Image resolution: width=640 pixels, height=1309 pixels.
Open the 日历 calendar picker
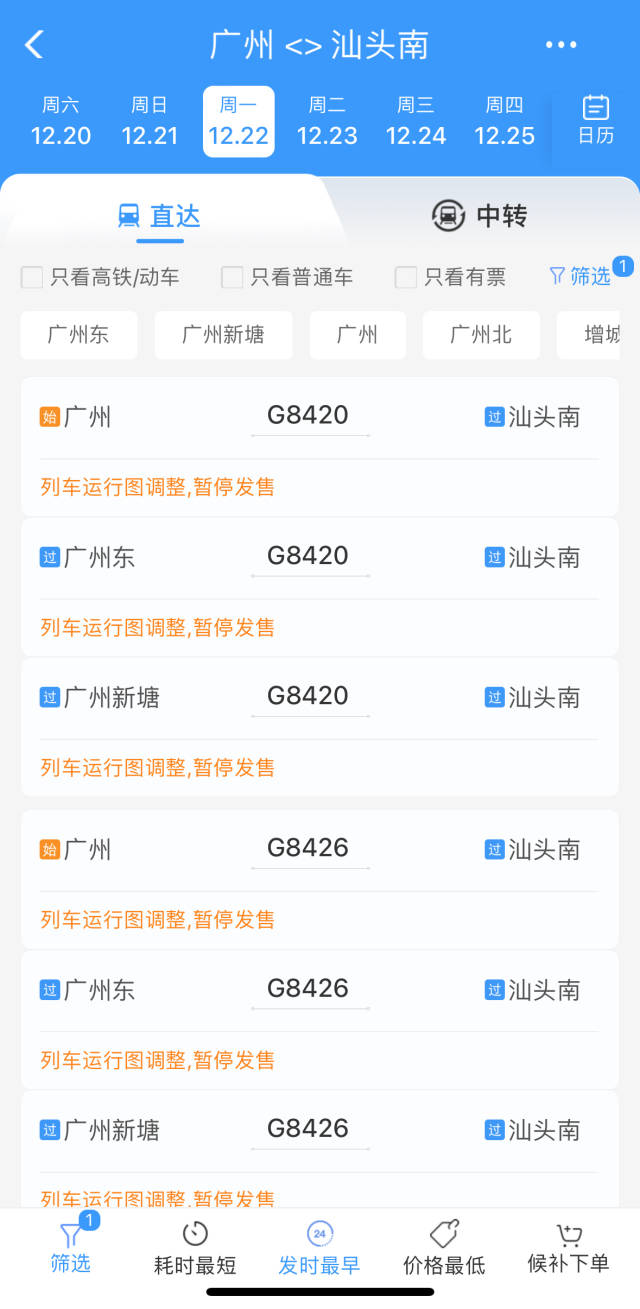[x=596, y=120]
